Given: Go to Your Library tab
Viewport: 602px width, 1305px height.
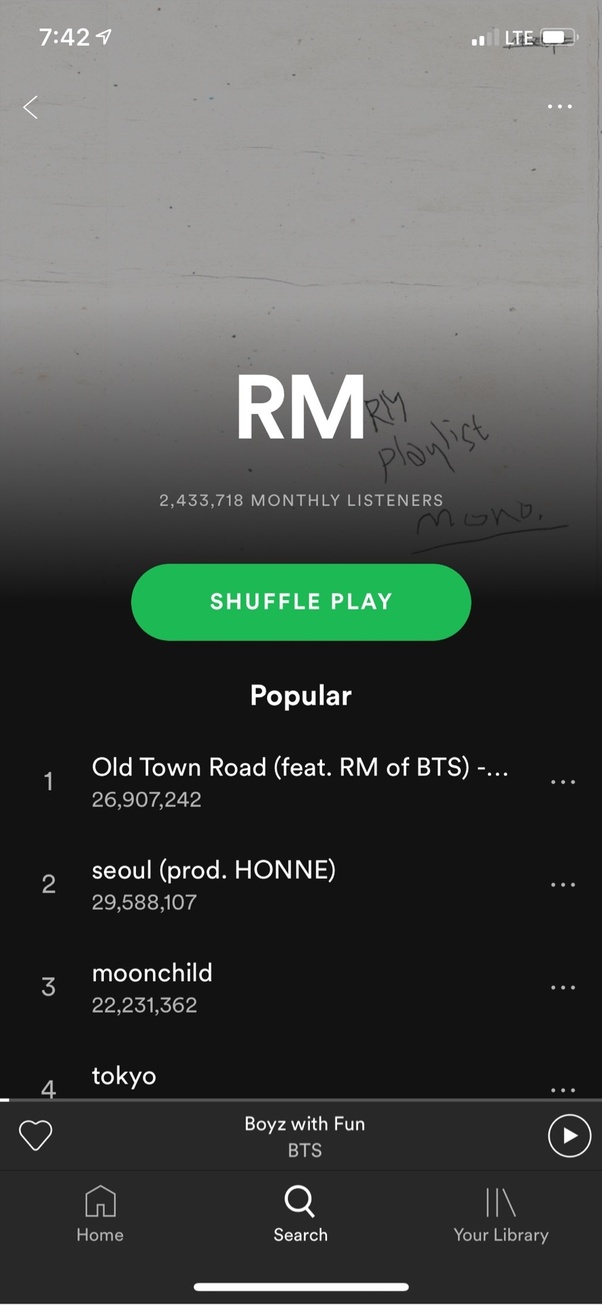Looking at the screenshot, I should (x=500, y=1214).
